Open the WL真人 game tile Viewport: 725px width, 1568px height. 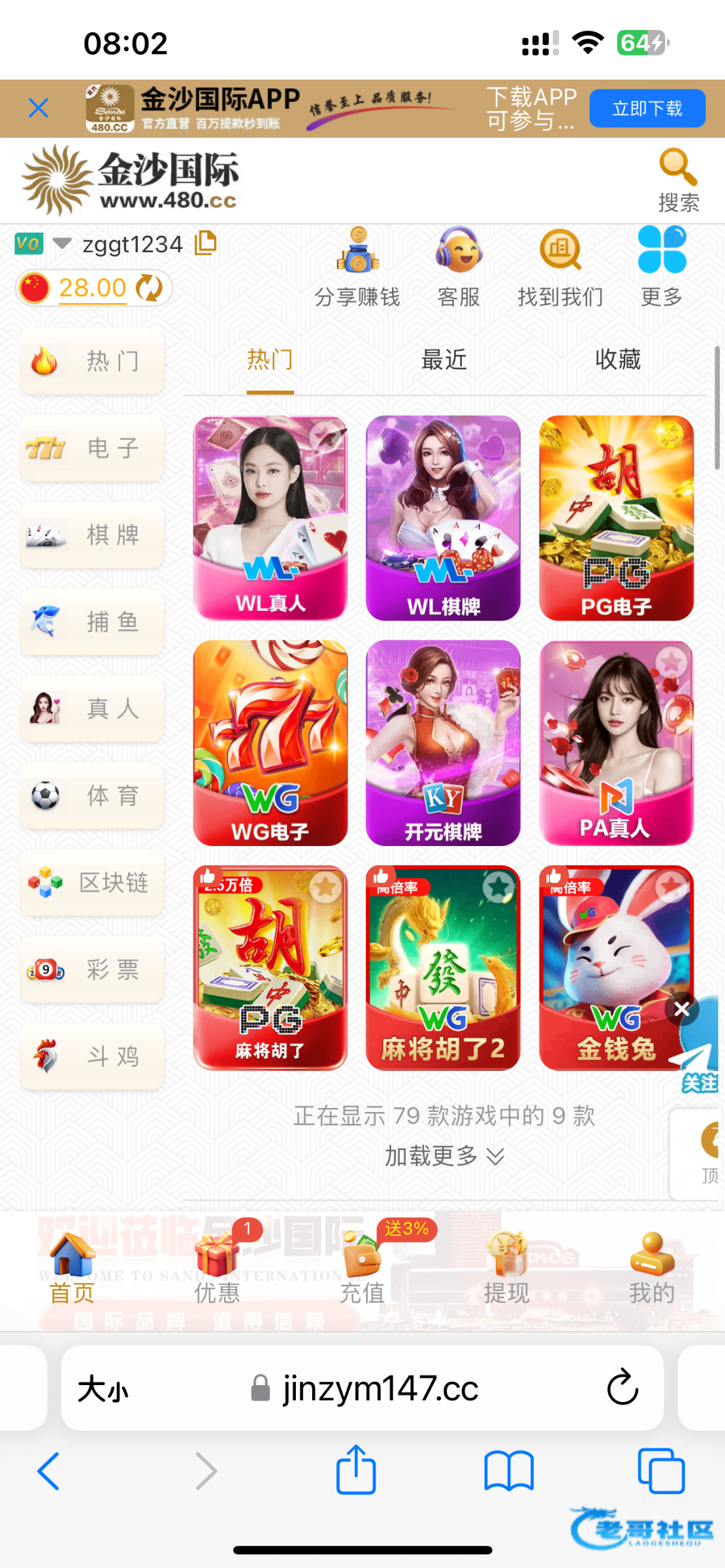270,517
